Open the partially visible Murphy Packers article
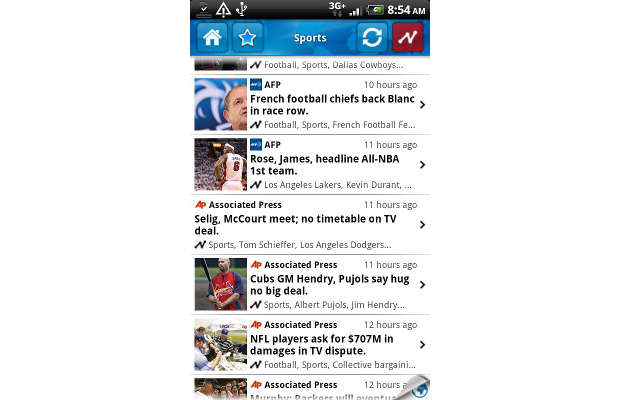This screenshot has width=620, height=400. tap(310, 389)
